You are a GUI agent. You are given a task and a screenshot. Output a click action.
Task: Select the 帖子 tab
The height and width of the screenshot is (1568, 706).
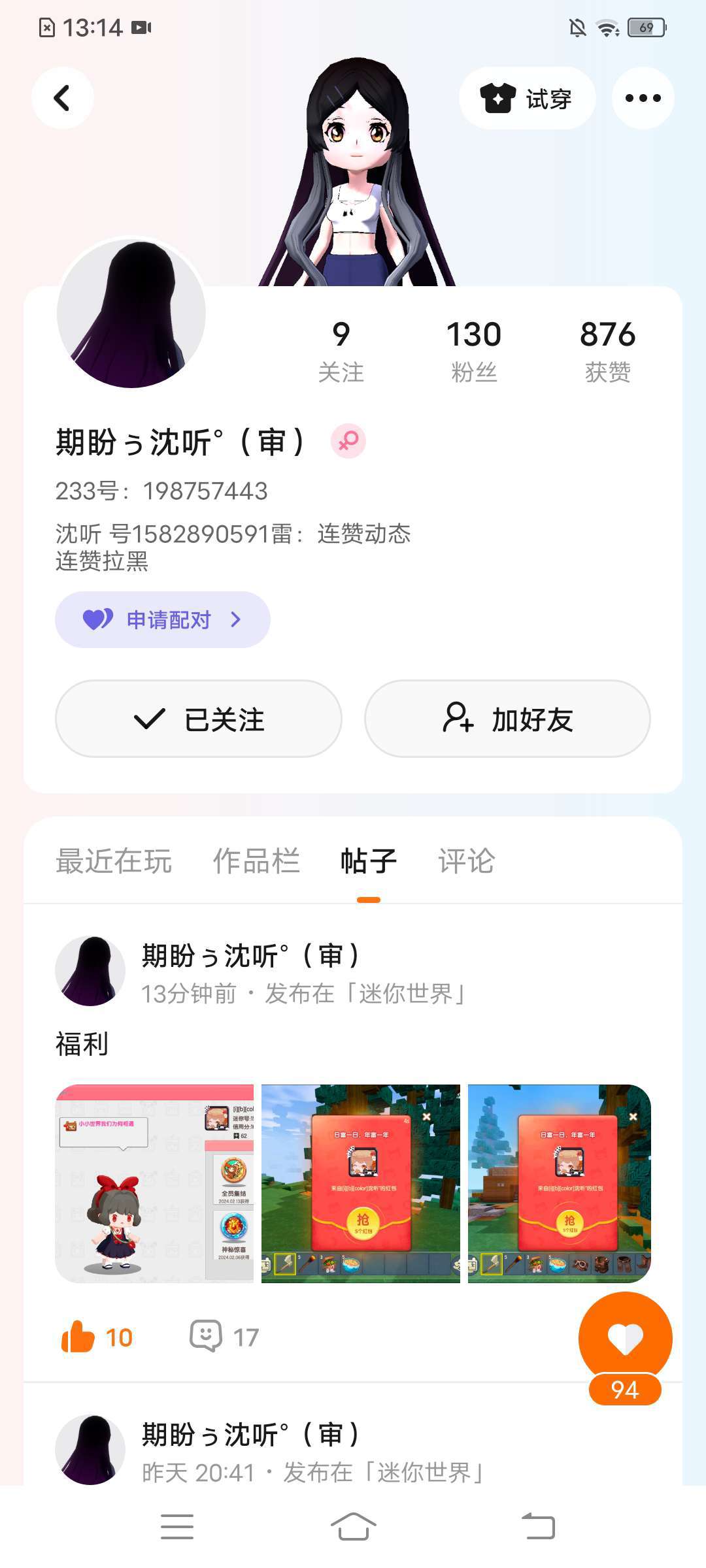(369, 861)
